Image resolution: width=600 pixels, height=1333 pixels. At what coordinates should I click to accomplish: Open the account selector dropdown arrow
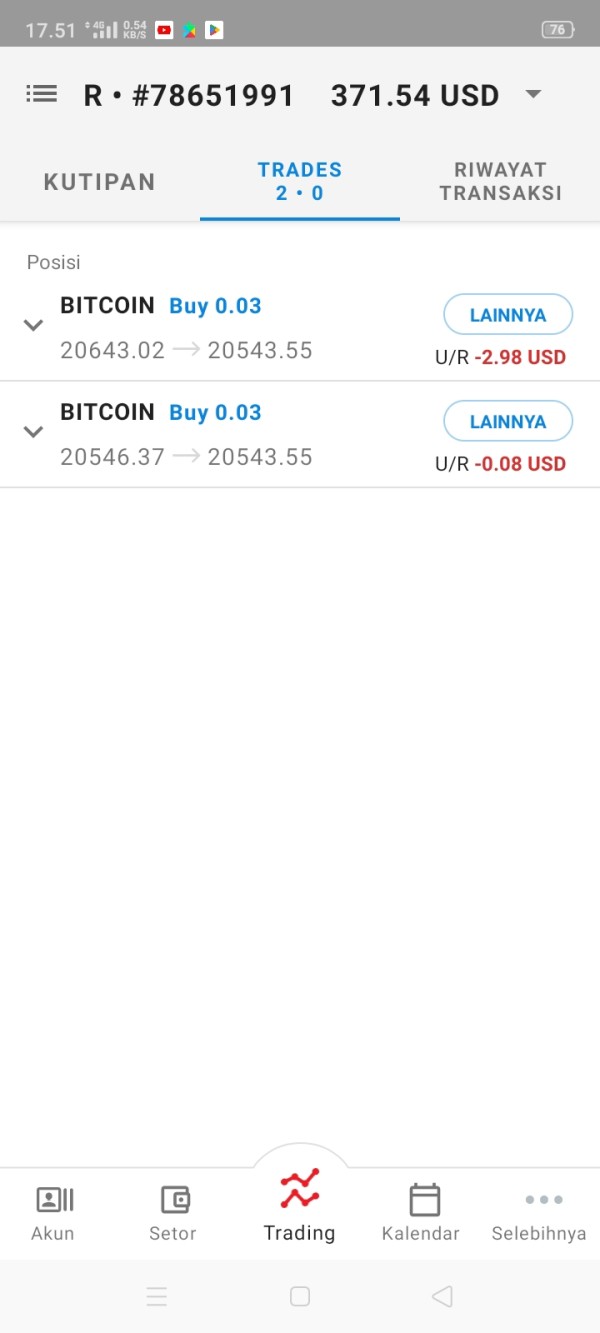click(x=533, y=94)
